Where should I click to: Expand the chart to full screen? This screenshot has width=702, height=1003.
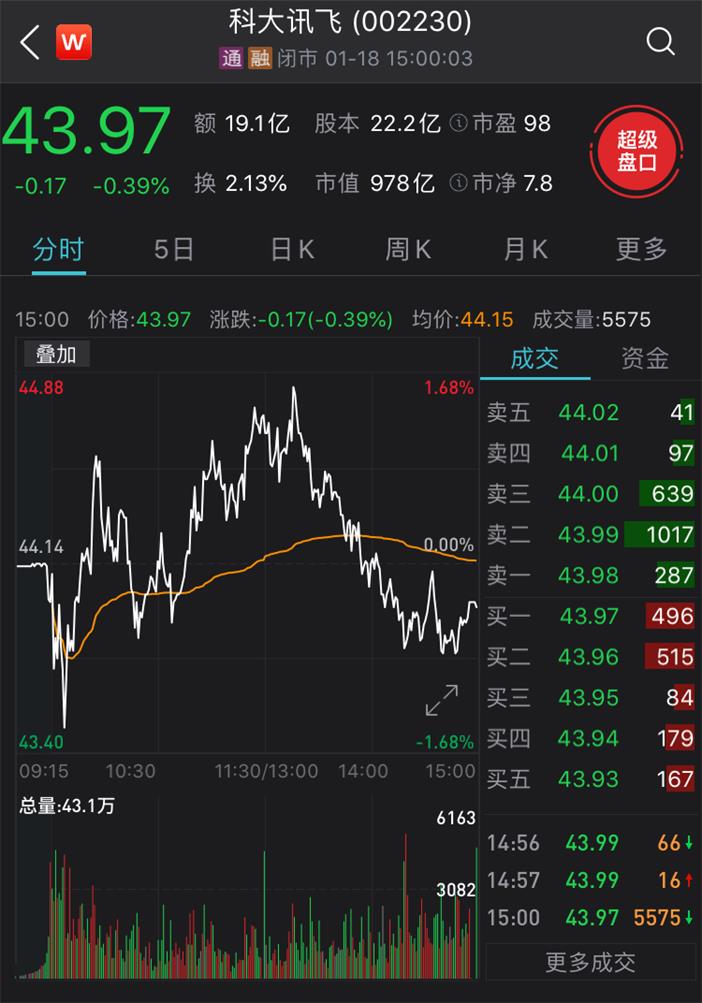[441, 700]
